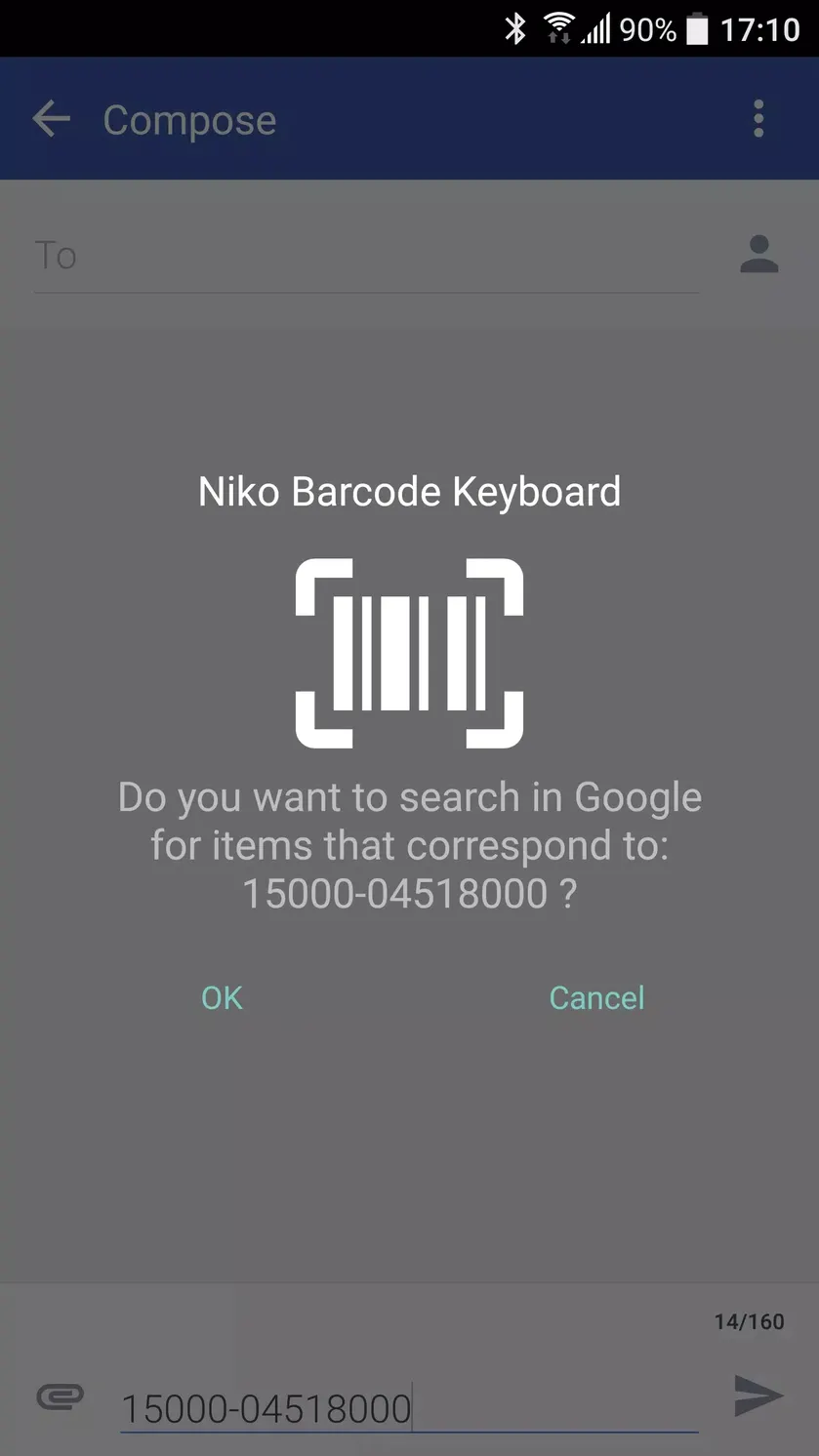This screenshot has height=1456, width=819.
Task: Attach a file with paperclip icon
Action: click(x=61, y=1397)
